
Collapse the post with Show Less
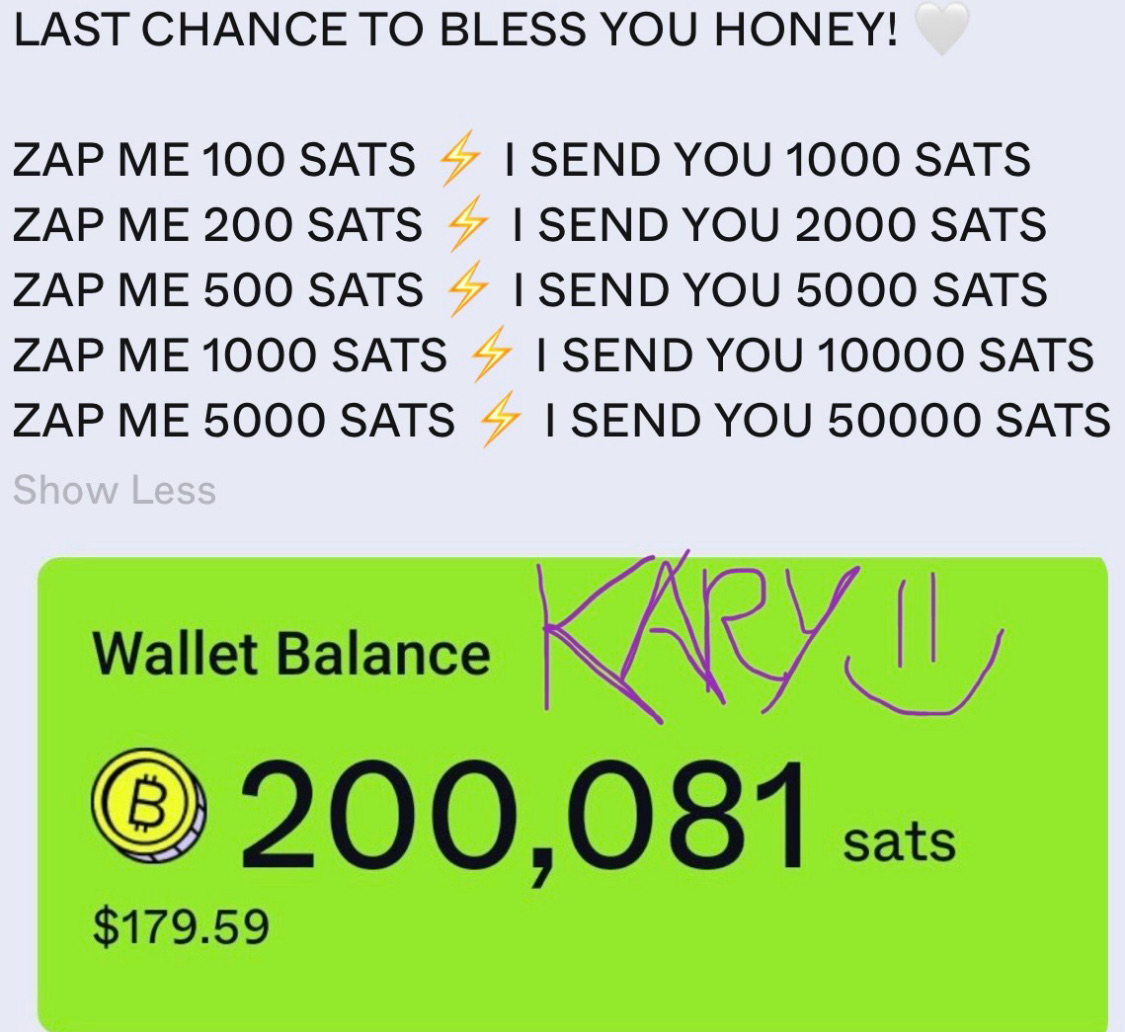114,491
